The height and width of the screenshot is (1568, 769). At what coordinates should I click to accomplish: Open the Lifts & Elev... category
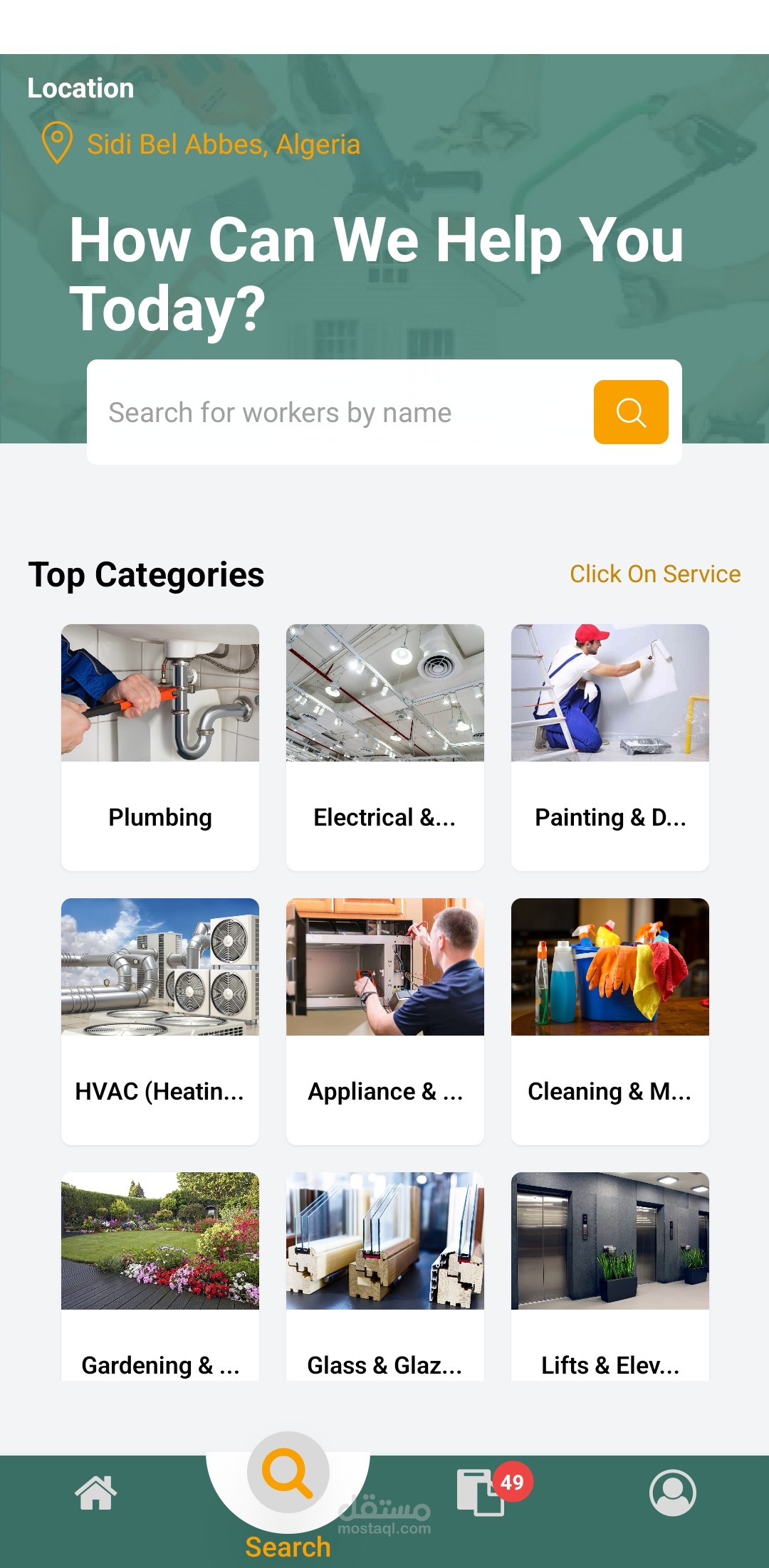click(x=610, y=1276)
